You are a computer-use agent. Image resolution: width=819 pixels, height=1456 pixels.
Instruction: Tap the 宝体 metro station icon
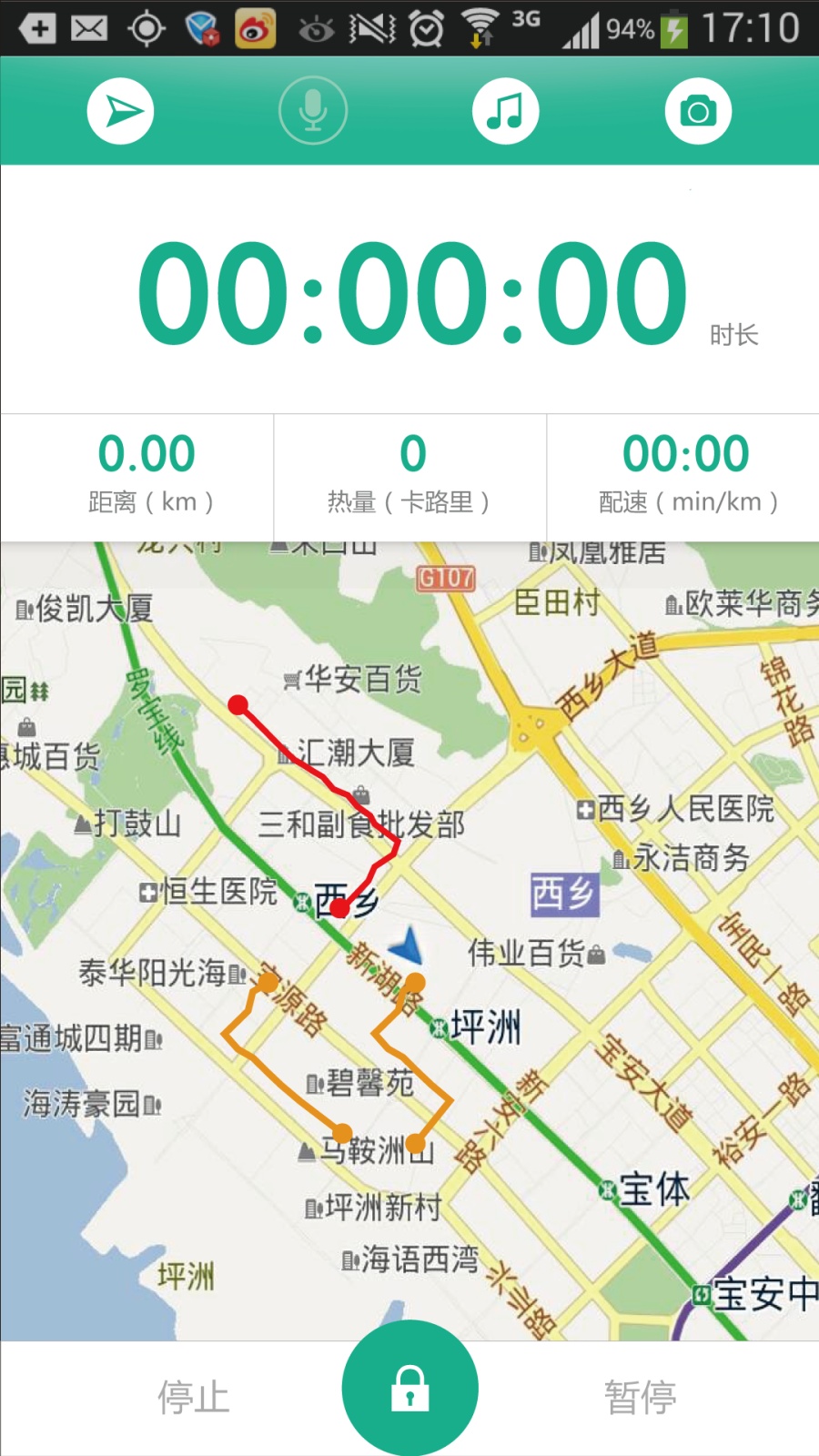coord(608,1188)
